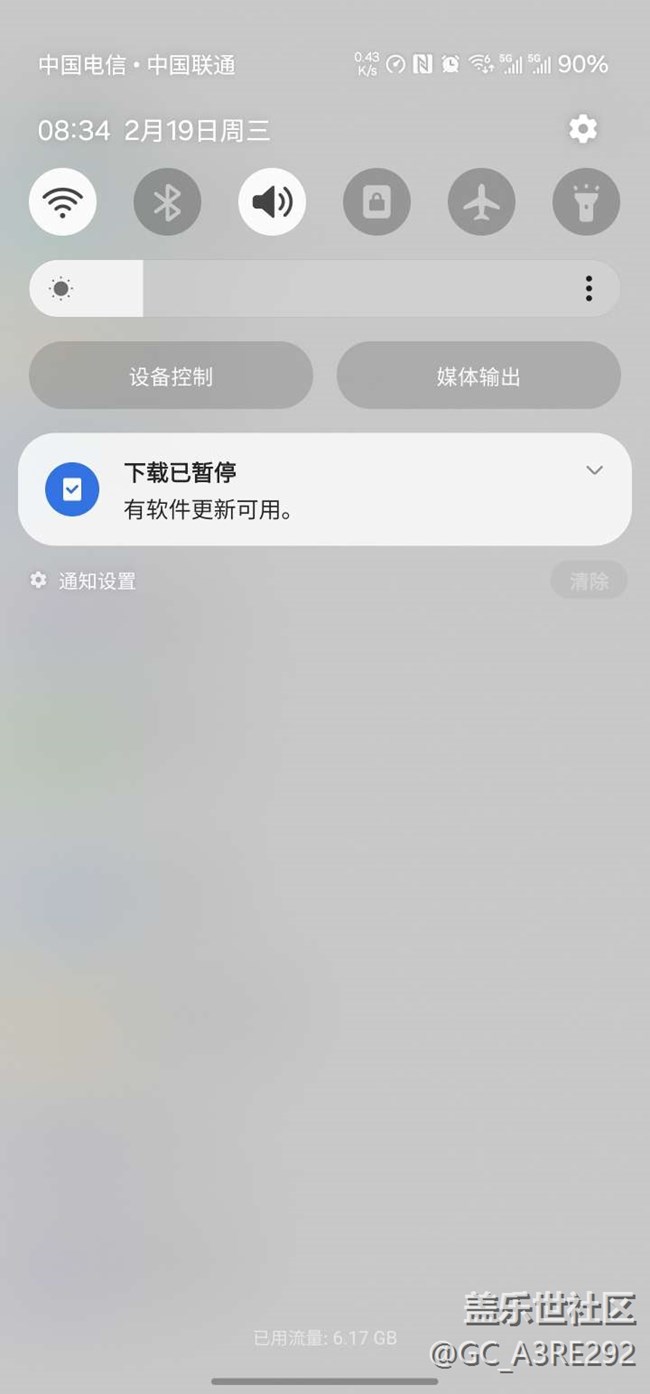Turn on airplane mode

(x=482, y=202)
